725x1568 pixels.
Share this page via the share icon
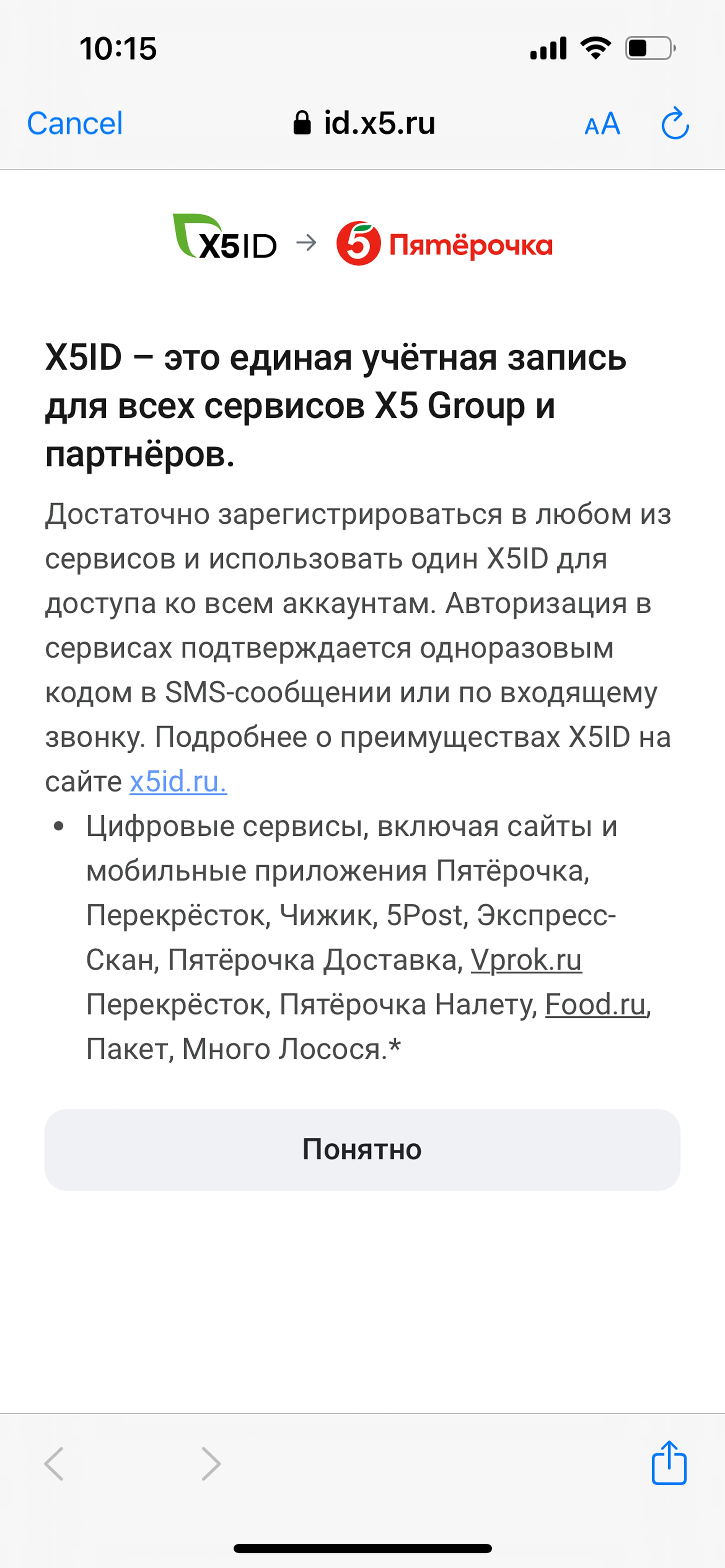[x=669, y=1463]
